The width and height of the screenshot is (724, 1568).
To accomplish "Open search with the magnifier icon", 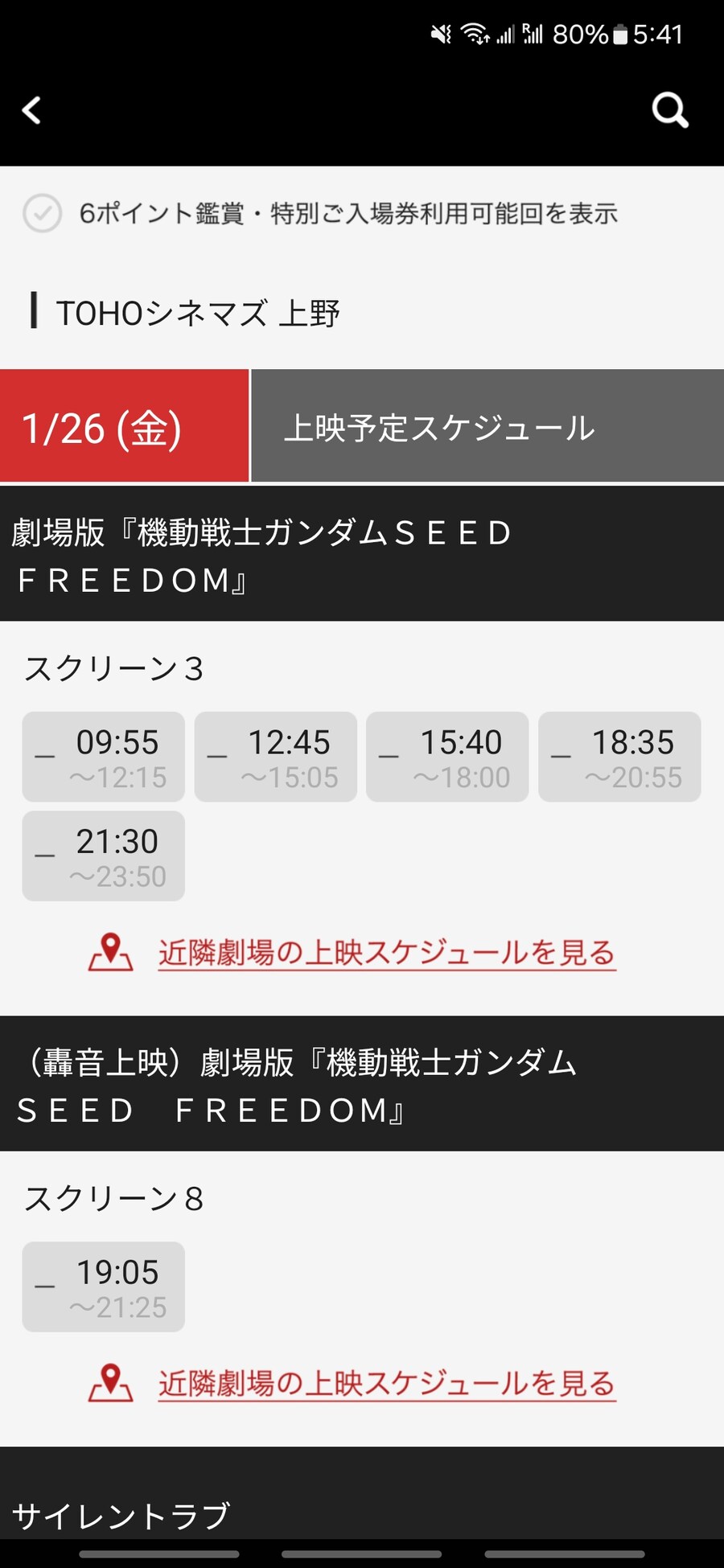I will click(669, 110).
